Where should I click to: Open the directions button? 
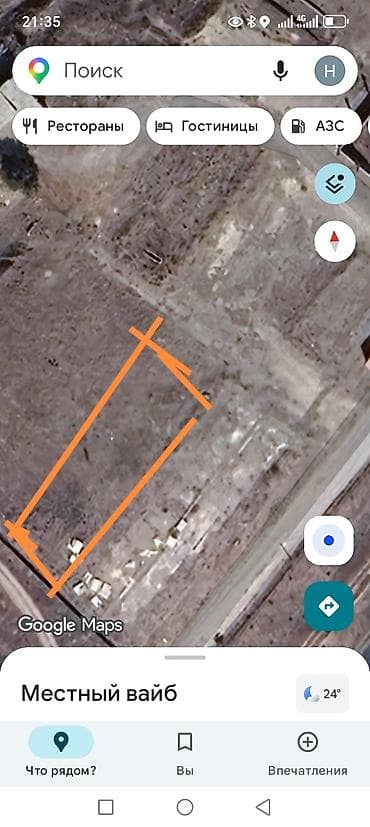tap(329, 607)
